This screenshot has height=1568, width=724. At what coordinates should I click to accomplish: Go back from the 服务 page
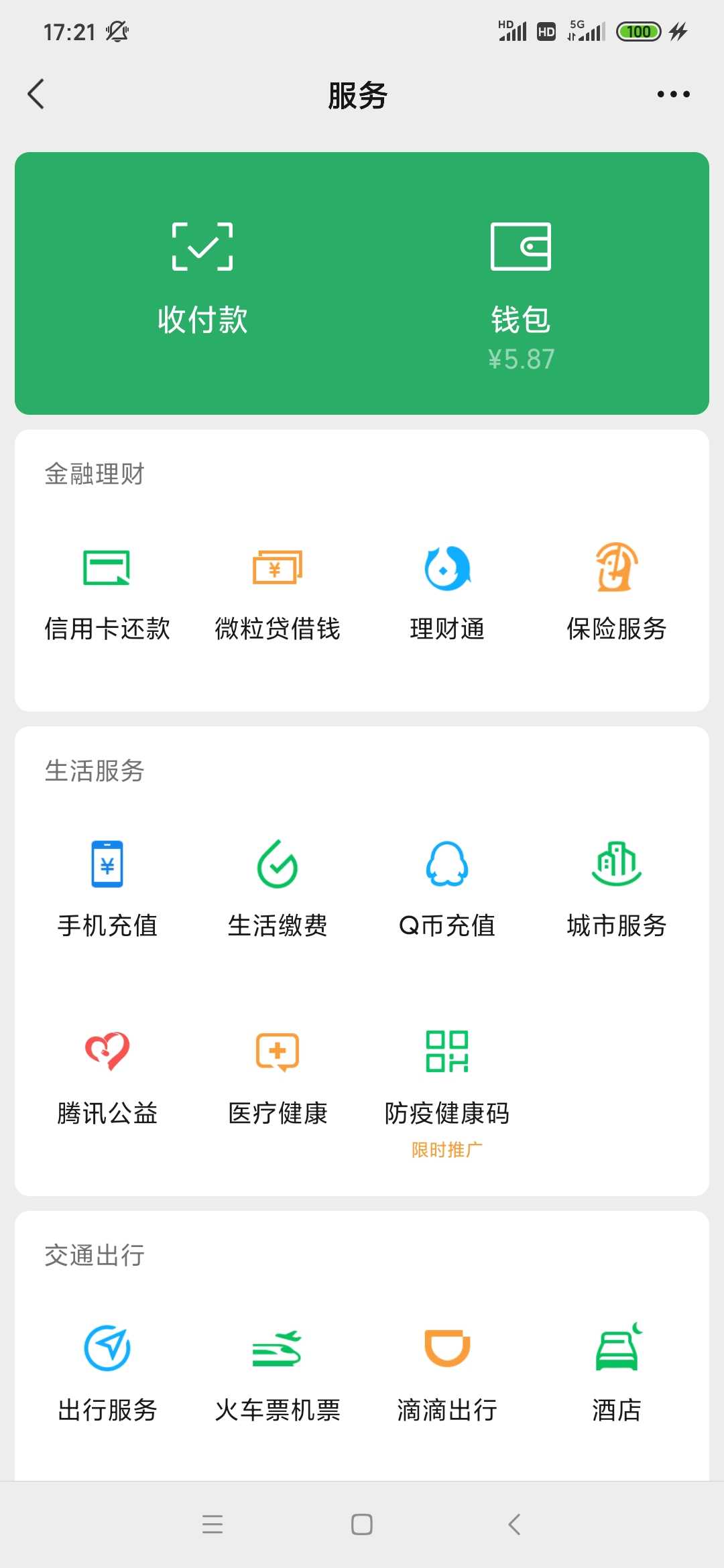pyautogui.click(x=36, y=94)
